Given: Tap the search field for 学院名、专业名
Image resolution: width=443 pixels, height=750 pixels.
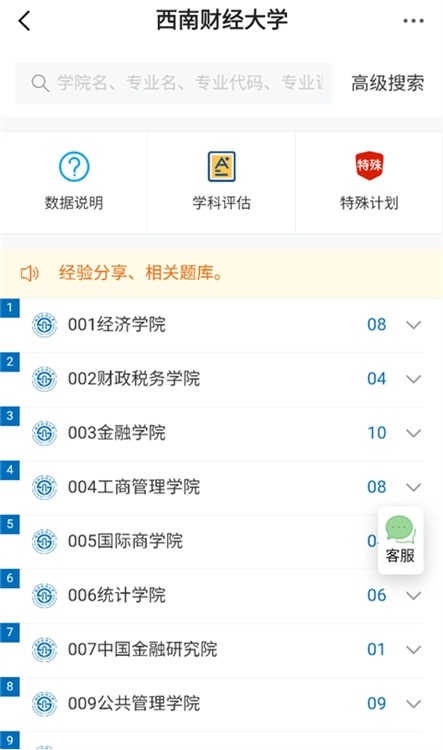Looking at the screenshot, I should [x=174, y=83].
